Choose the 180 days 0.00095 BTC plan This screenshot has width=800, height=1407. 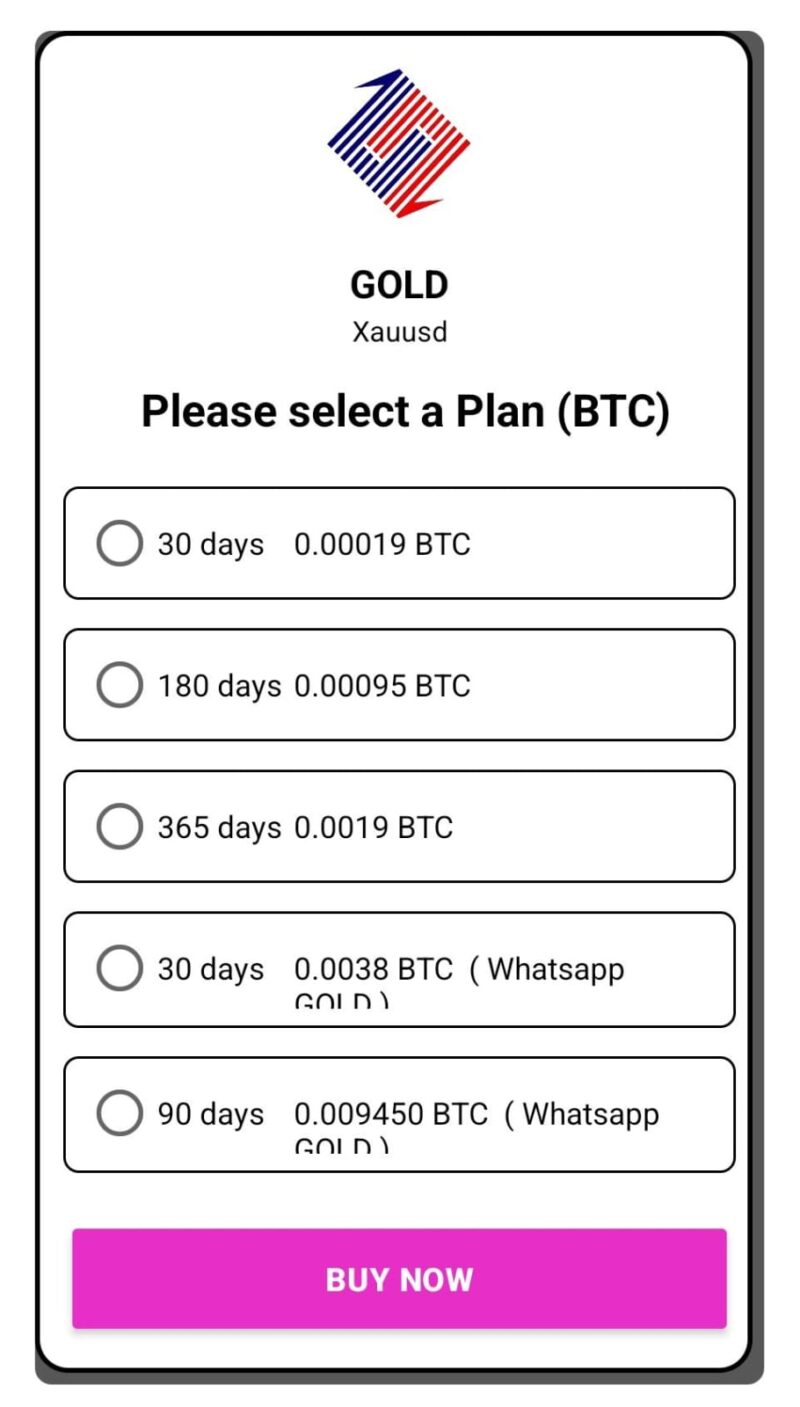pyautogui.click(x=399, y=685)
